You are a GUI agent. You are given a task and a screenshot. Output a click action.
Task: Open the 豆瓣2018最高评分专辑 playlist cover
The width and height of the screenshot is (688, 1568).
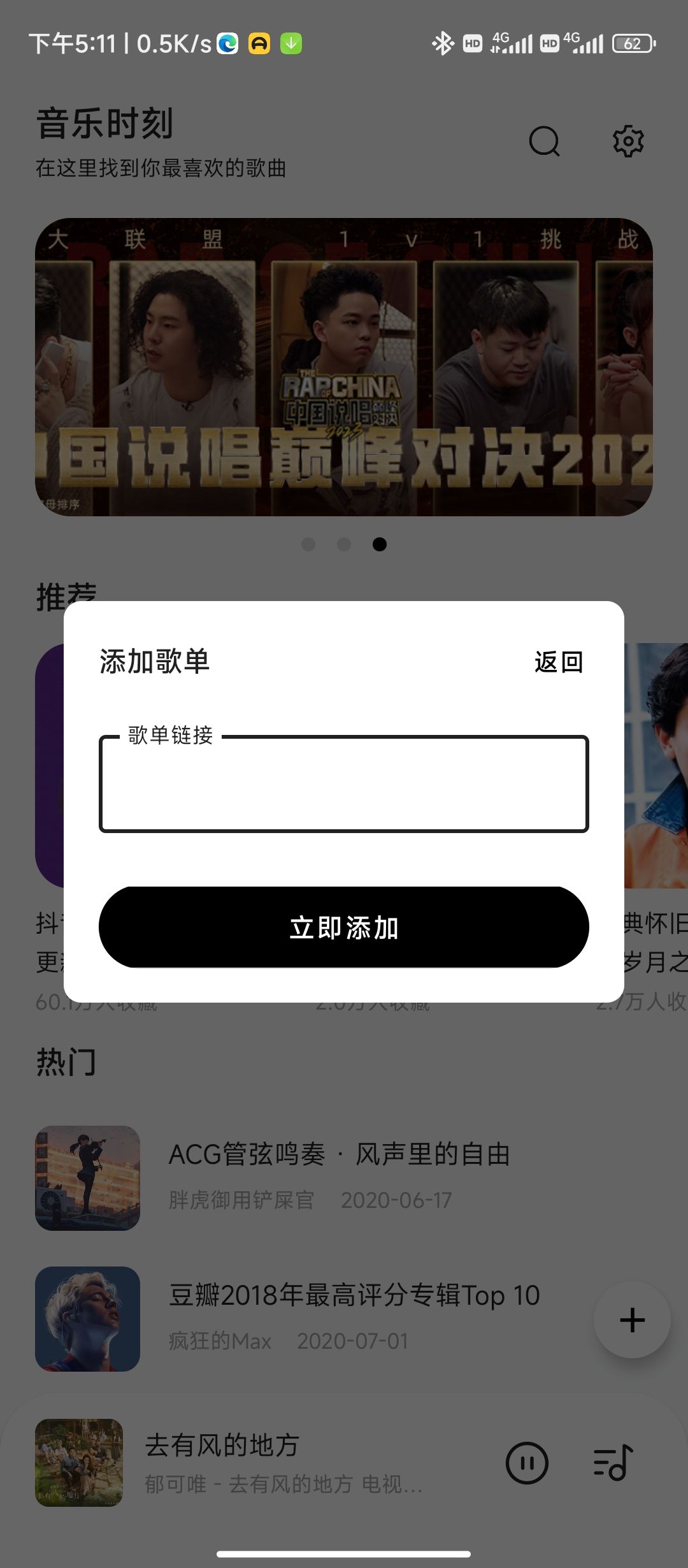(x=87, y=1319)
